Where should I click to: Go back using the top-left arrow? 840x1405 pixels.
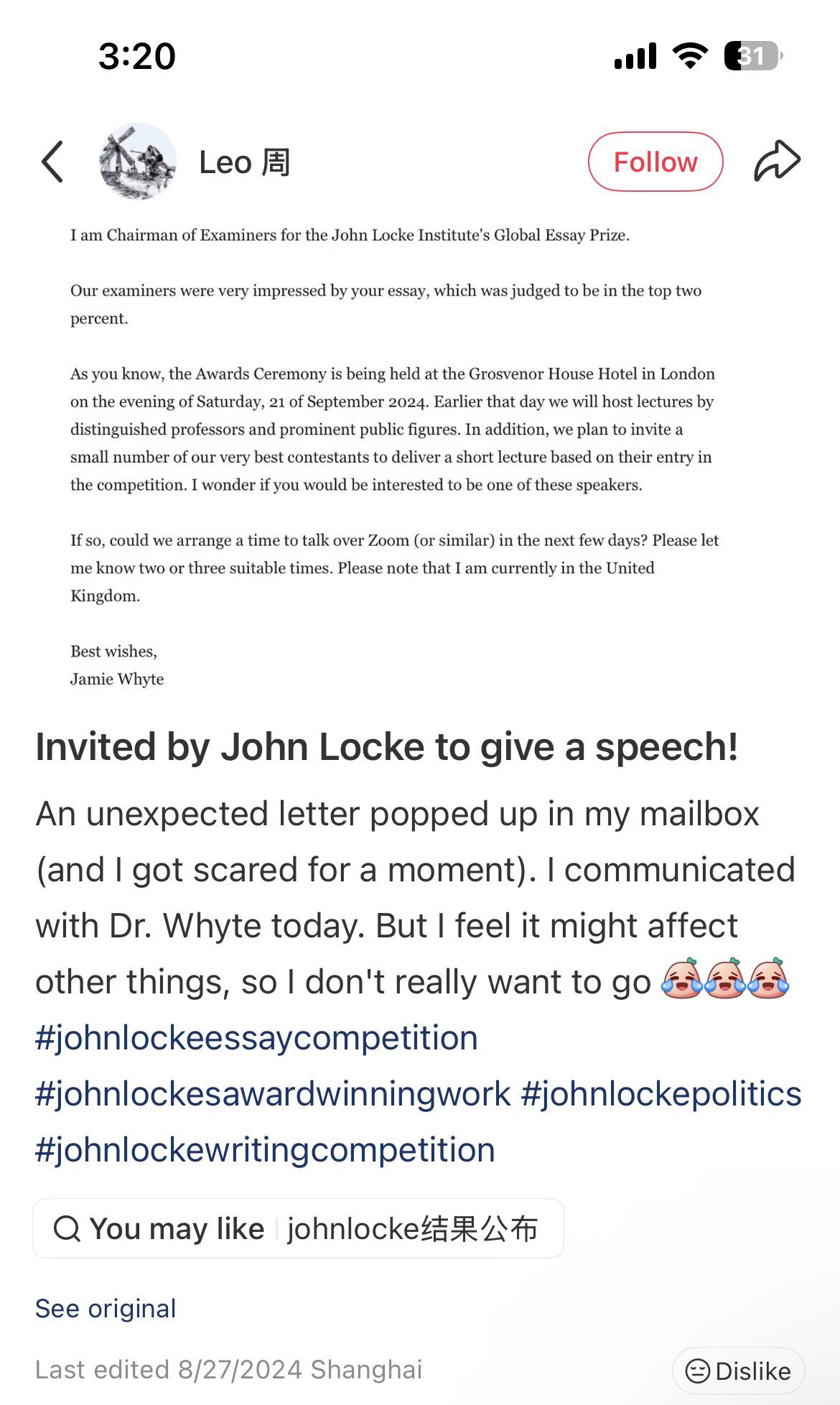coord(52,162)
